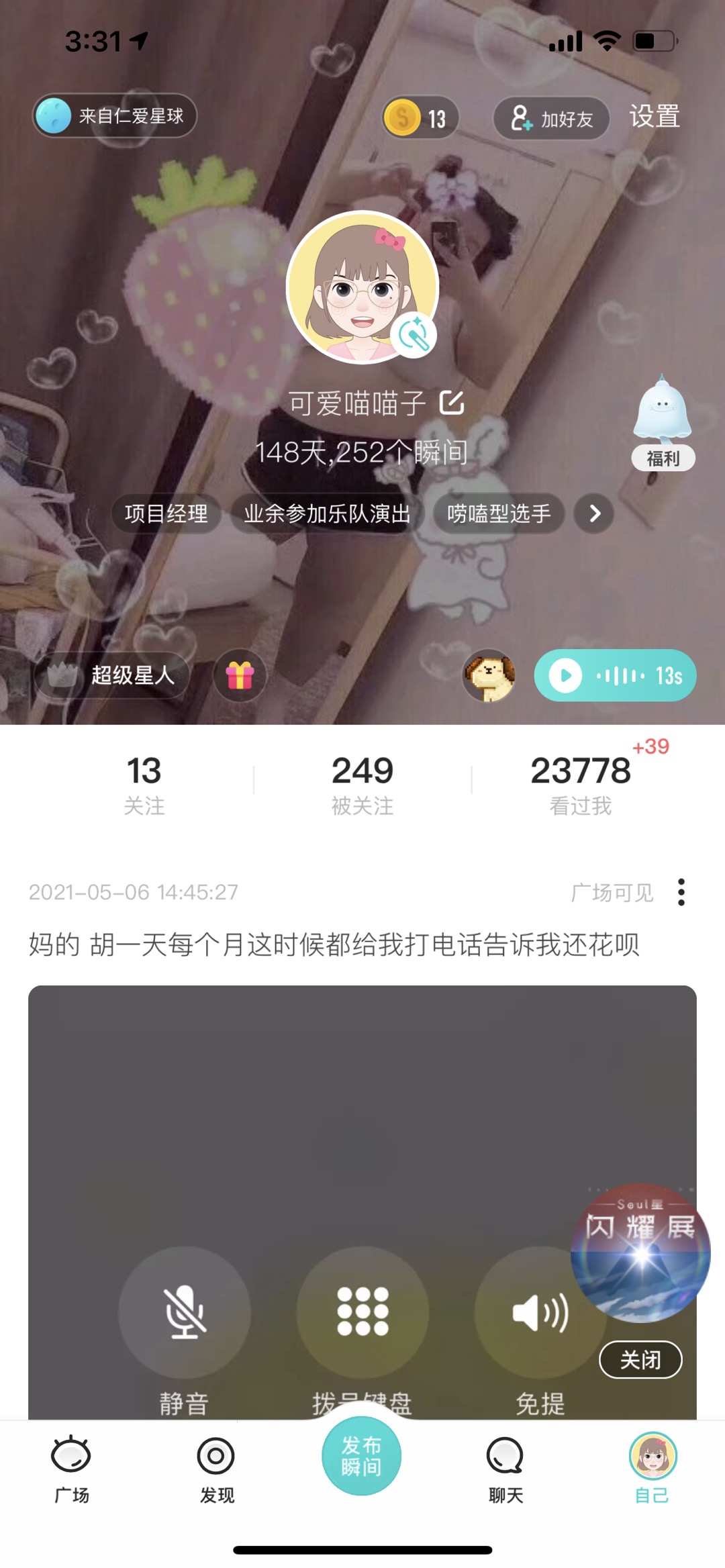Image resolution: width=725 pixels, height=1568 pixels.
Task: Open the 福利 welfare mascot
Action: [x=663, y=424]
